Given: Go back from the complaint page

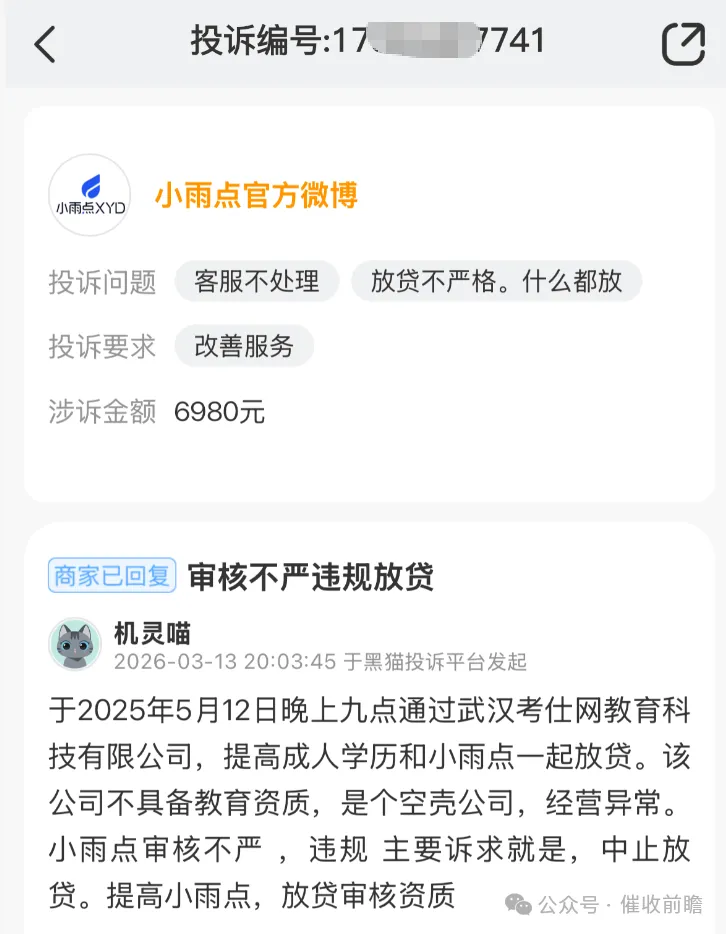Looking at the screenshot, I should click(x=45, y=44).
